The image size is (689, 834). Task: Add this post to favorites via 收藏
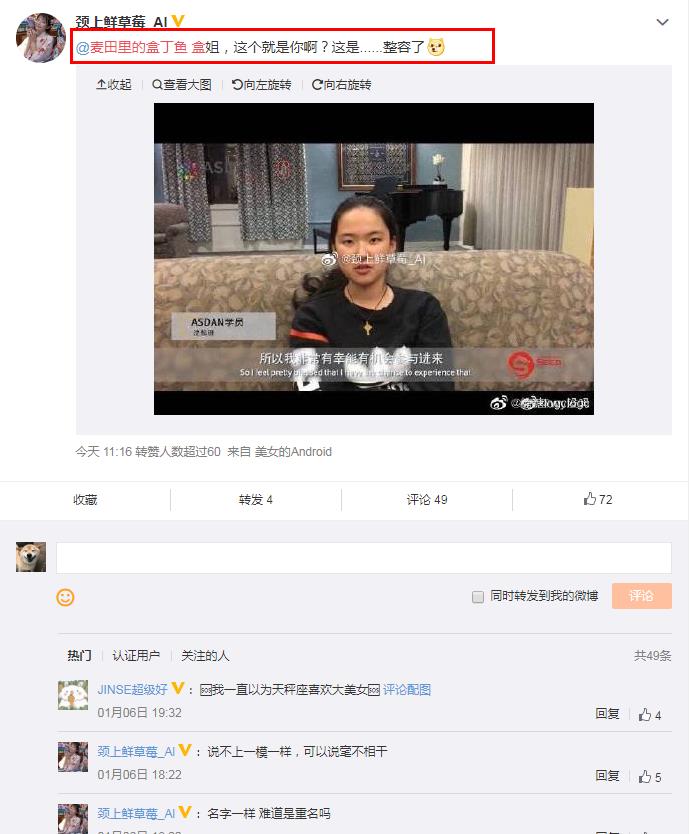point(85,499)
